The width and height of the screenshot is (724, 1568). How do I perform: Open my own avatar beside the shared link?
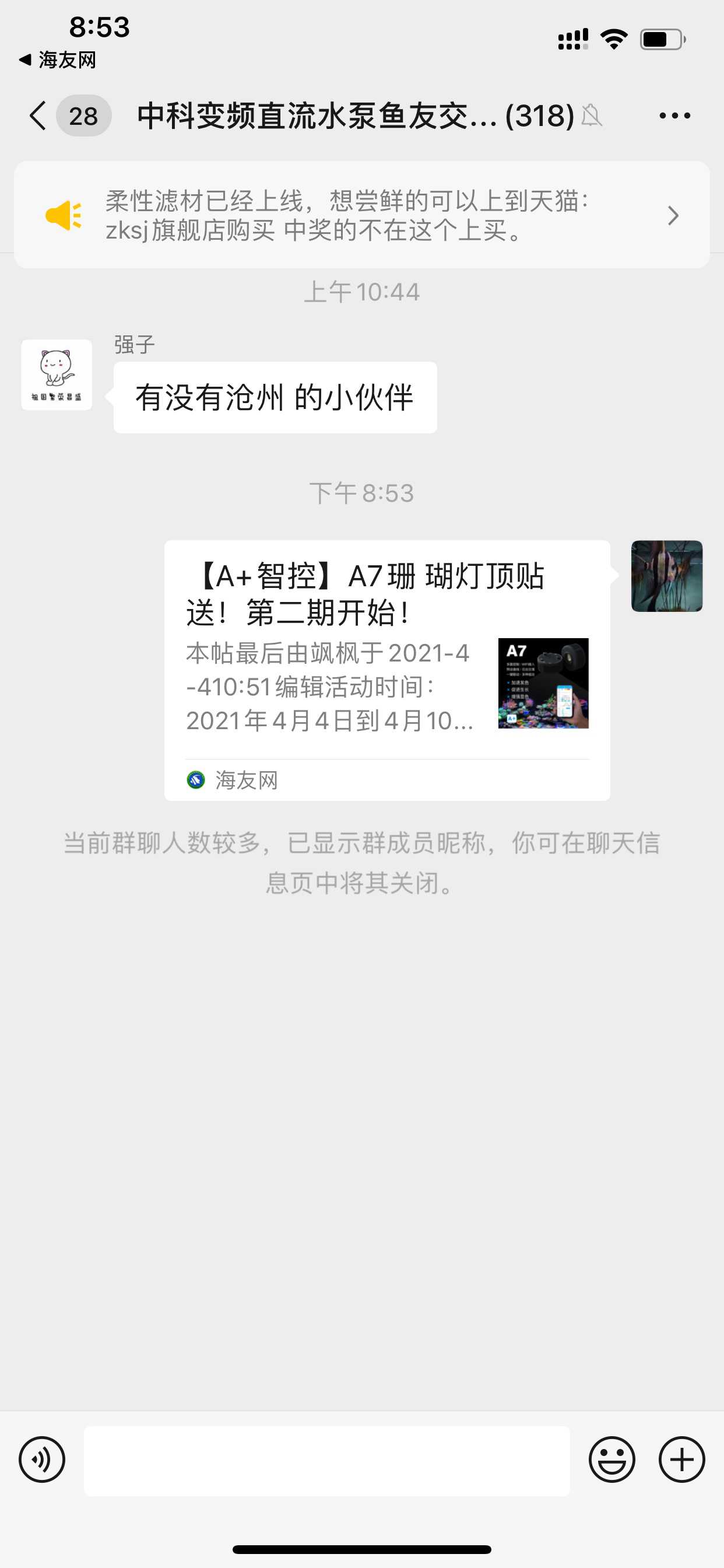[x=666, y=576]
